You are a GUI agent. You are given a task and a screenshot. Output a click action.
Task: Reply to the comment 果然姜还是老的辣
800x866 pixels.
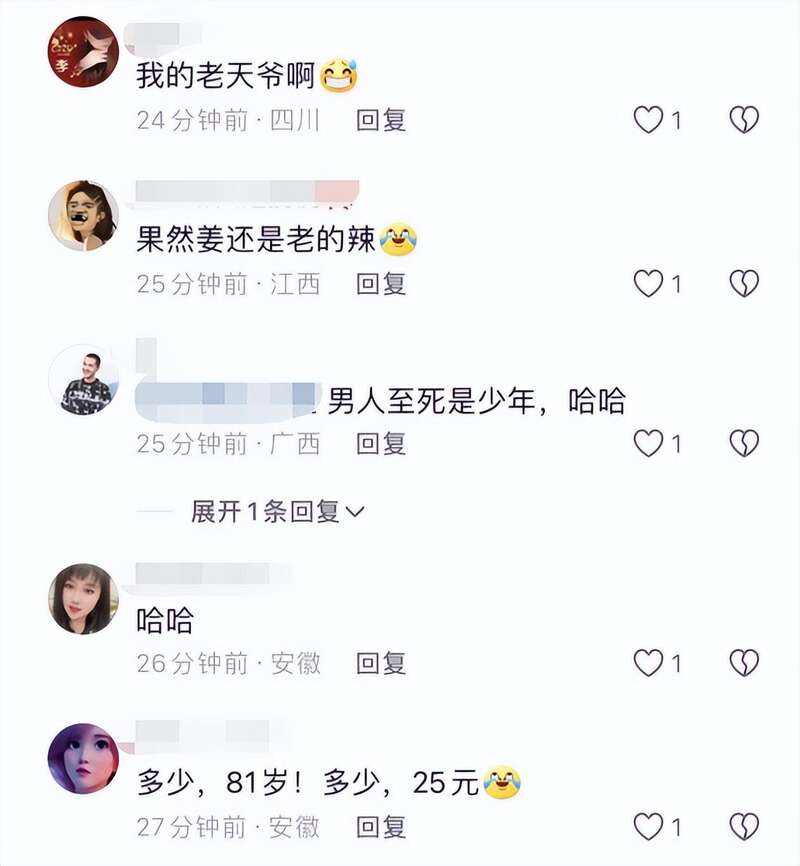pos(381,284)
